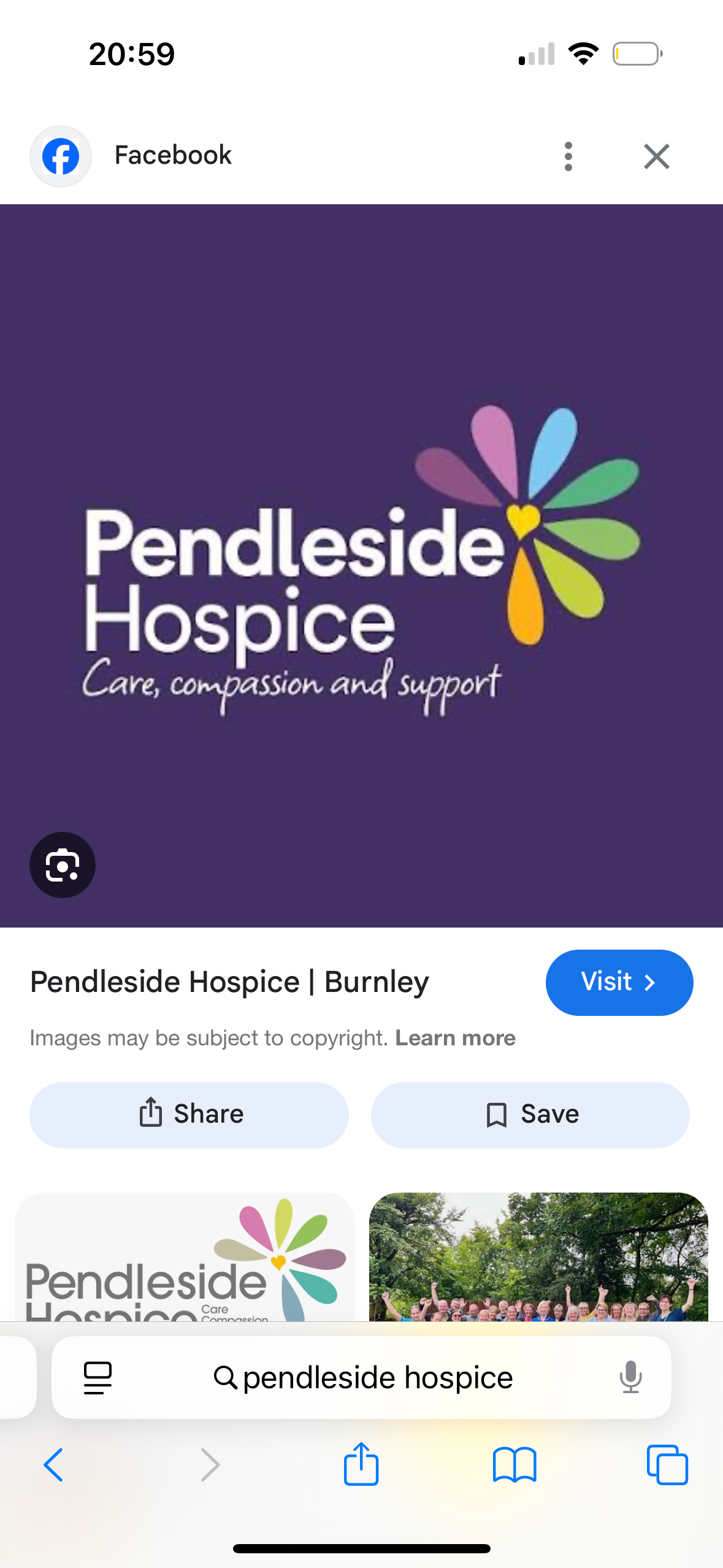Close the image preview
Image resolution: width=723 pixels, height=1568 pixels.
656,156
